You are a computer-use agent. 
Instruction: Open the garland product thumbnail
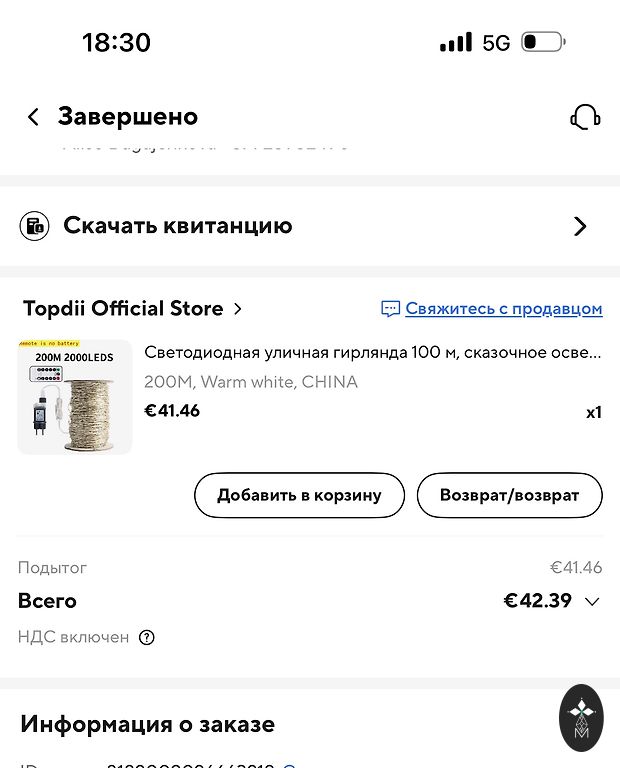click(75, 397)
